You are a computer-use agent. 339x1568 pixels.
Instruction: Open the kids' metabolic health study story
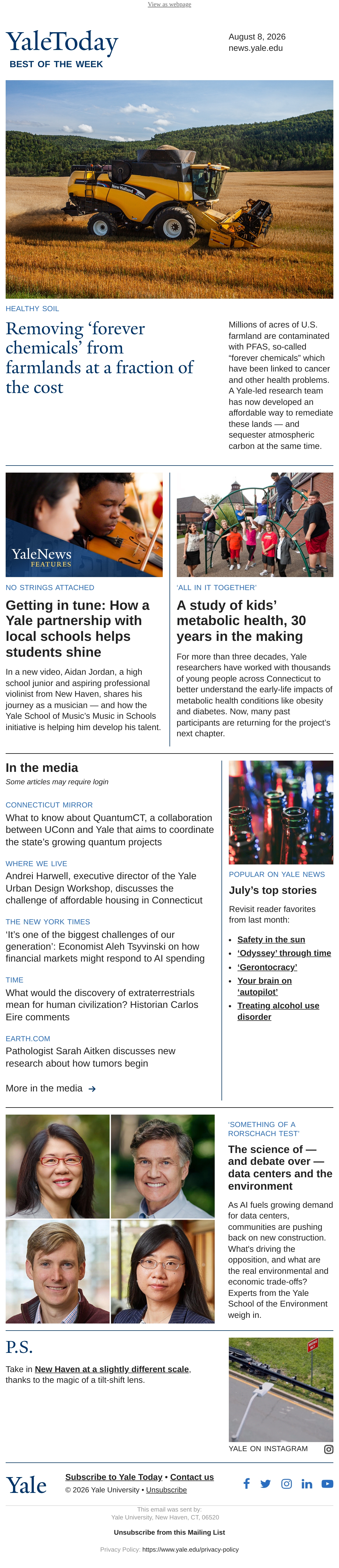pyautogui.click(x=241, y=620)
